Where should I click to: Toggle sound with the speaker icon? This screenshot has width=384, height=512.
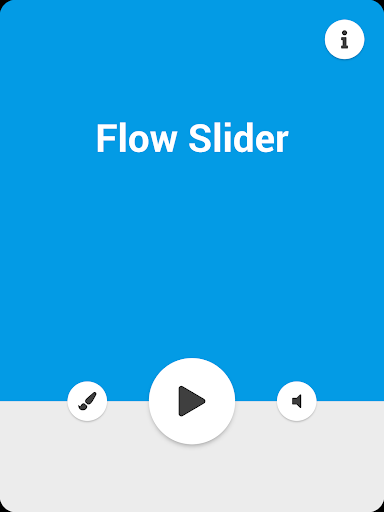297,401
